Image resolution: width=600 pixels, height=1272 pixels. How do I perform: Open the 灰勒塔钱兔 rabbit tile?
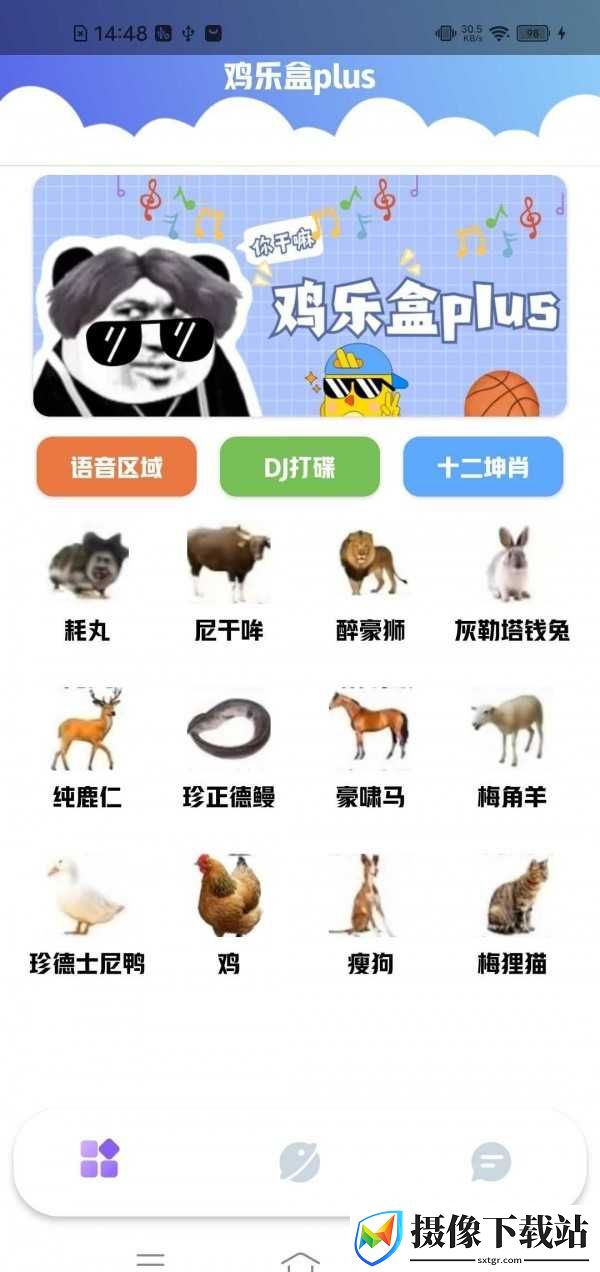[x=512, y=585]
